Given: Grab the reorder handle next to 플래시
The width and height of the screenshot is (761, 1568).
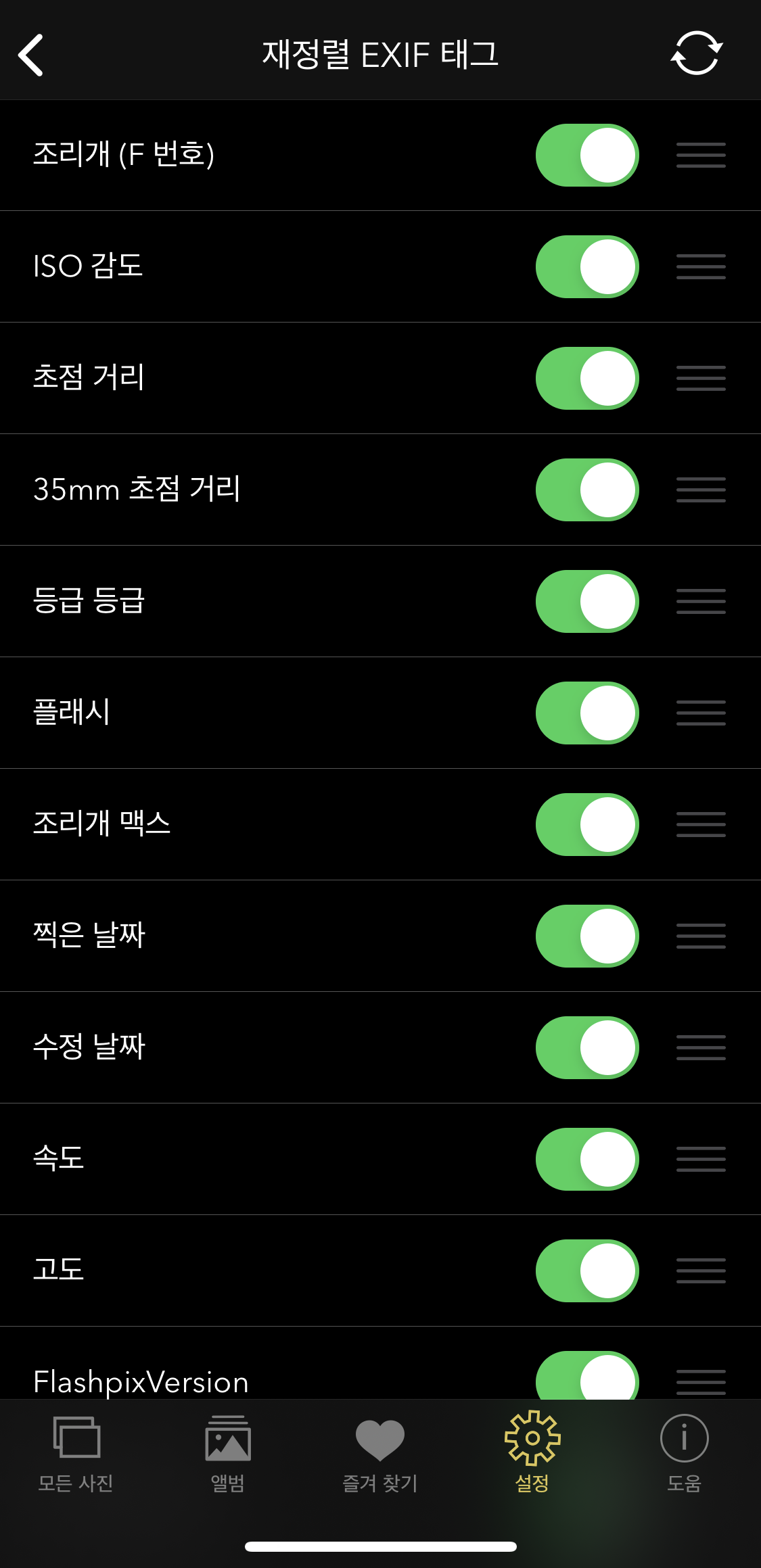Looking at the screenshot, I should pyautogui.click(x=700, y=713).
